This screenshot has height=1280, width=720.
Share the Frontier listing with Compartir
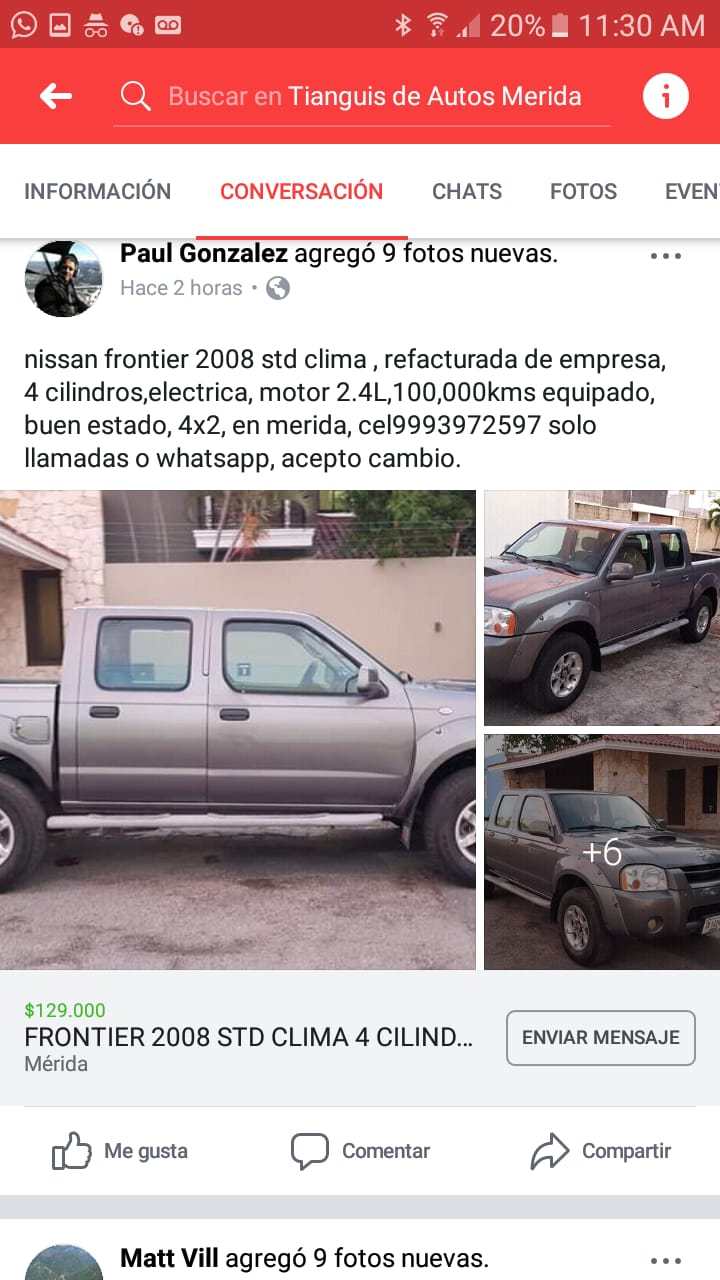click(600, 1151)
